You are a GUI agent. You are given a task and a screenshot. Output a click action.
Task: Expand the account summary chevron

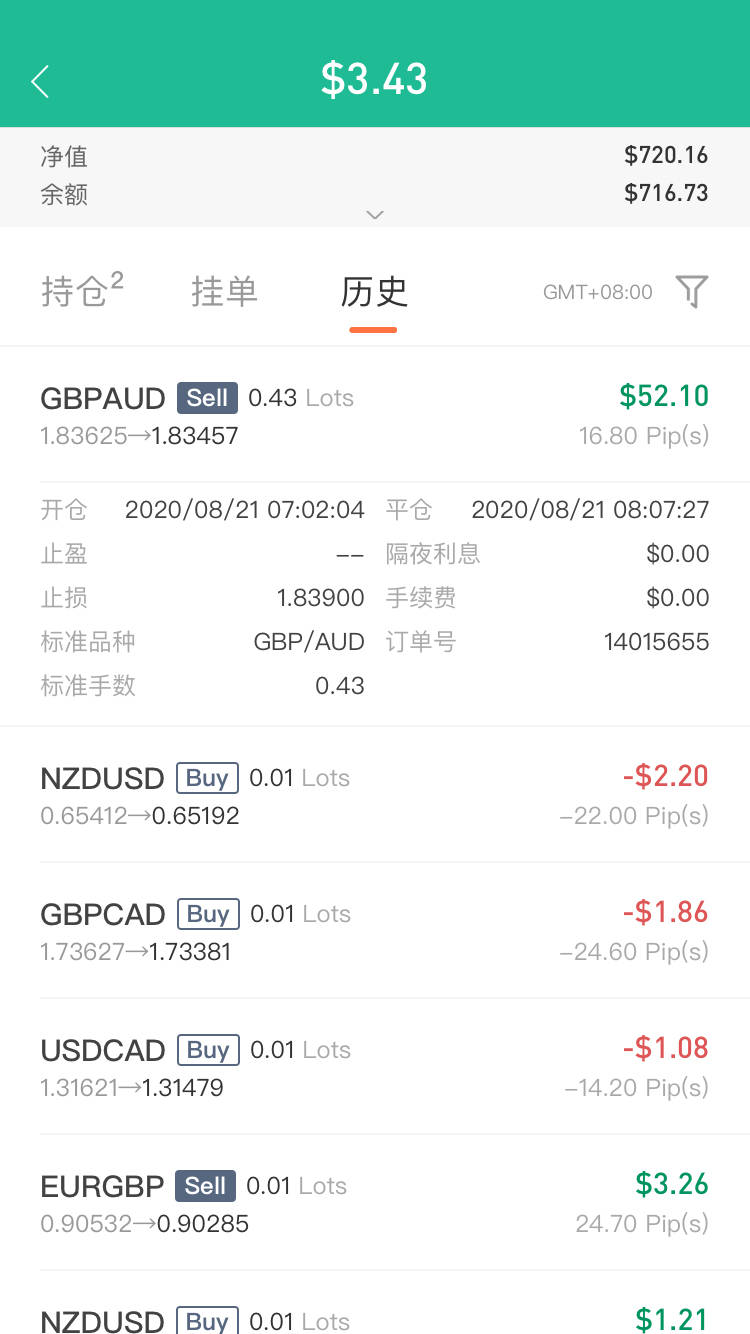point(375,214)
